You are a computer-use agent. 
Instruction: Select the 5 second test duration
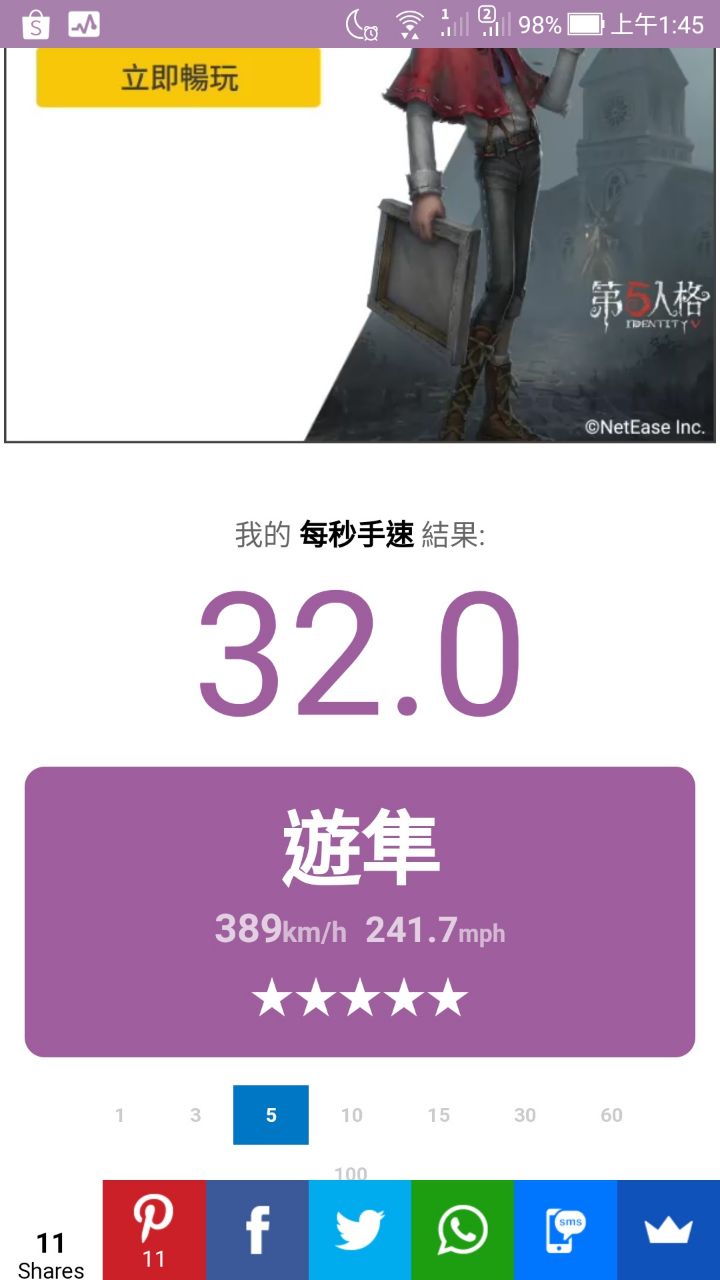pos(271,1115)
